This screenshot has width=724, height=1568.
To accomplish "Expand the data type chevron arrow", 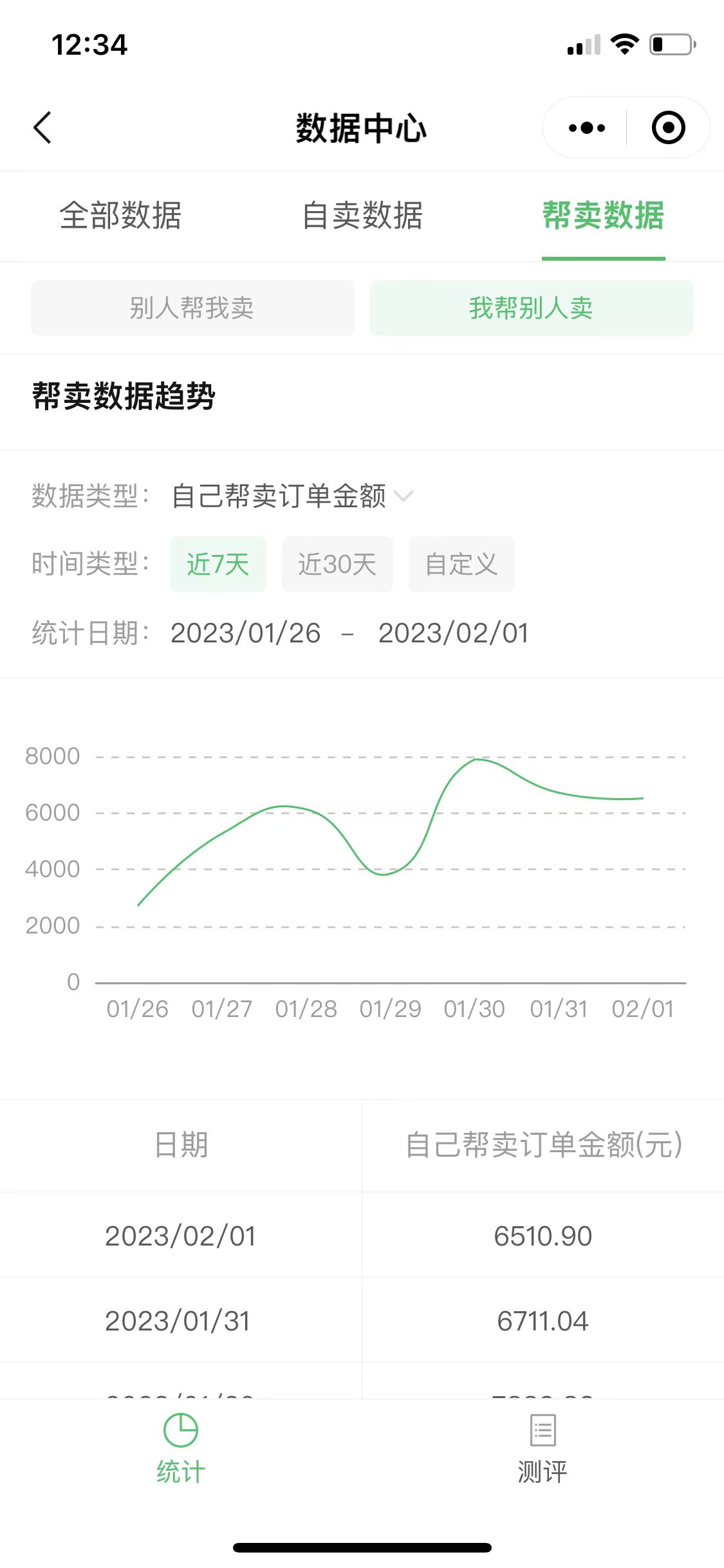I will [x=404, y=496].
